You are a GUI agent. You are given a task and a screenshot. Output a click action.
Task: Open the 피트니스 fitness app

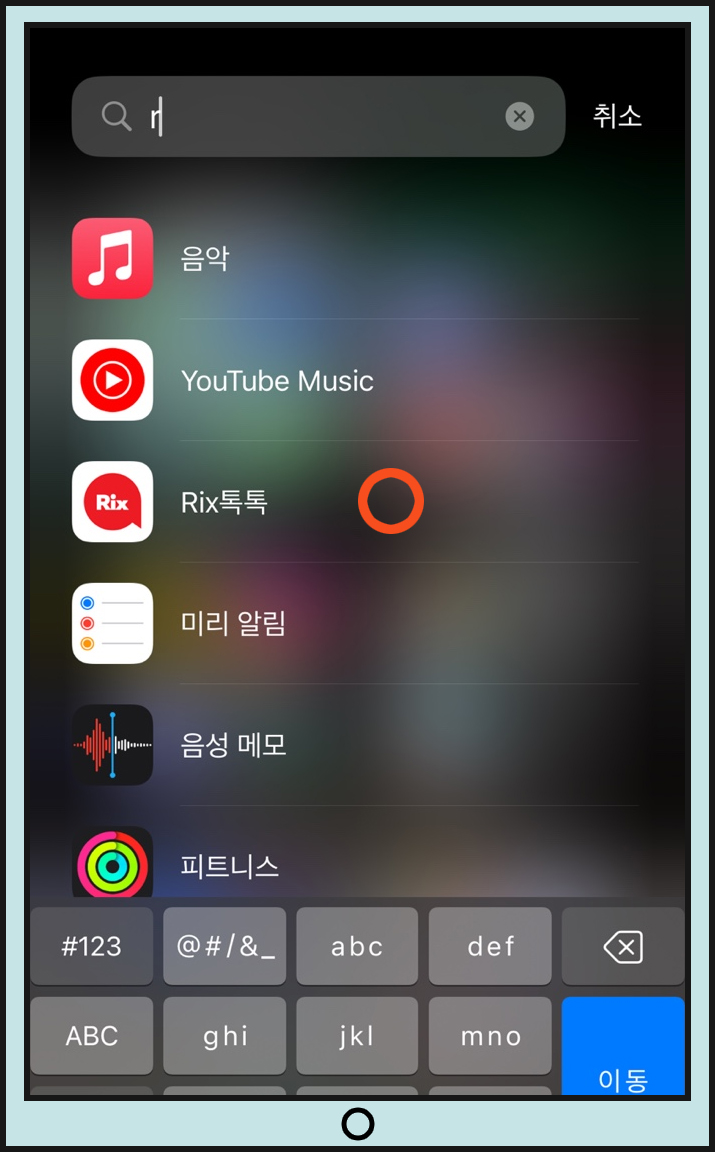click(229, 864)
